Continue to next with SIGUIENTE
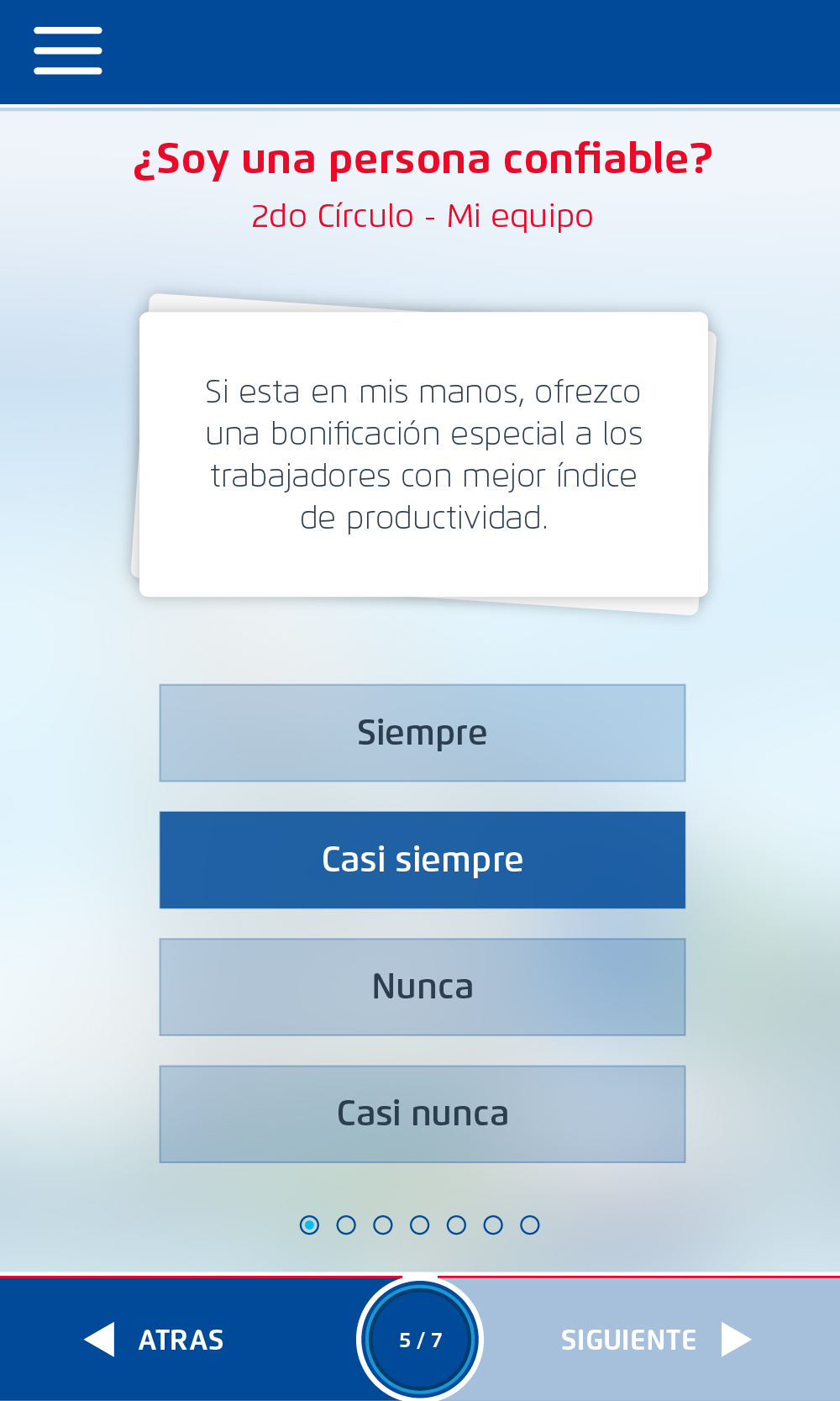 pos(655,1339)
